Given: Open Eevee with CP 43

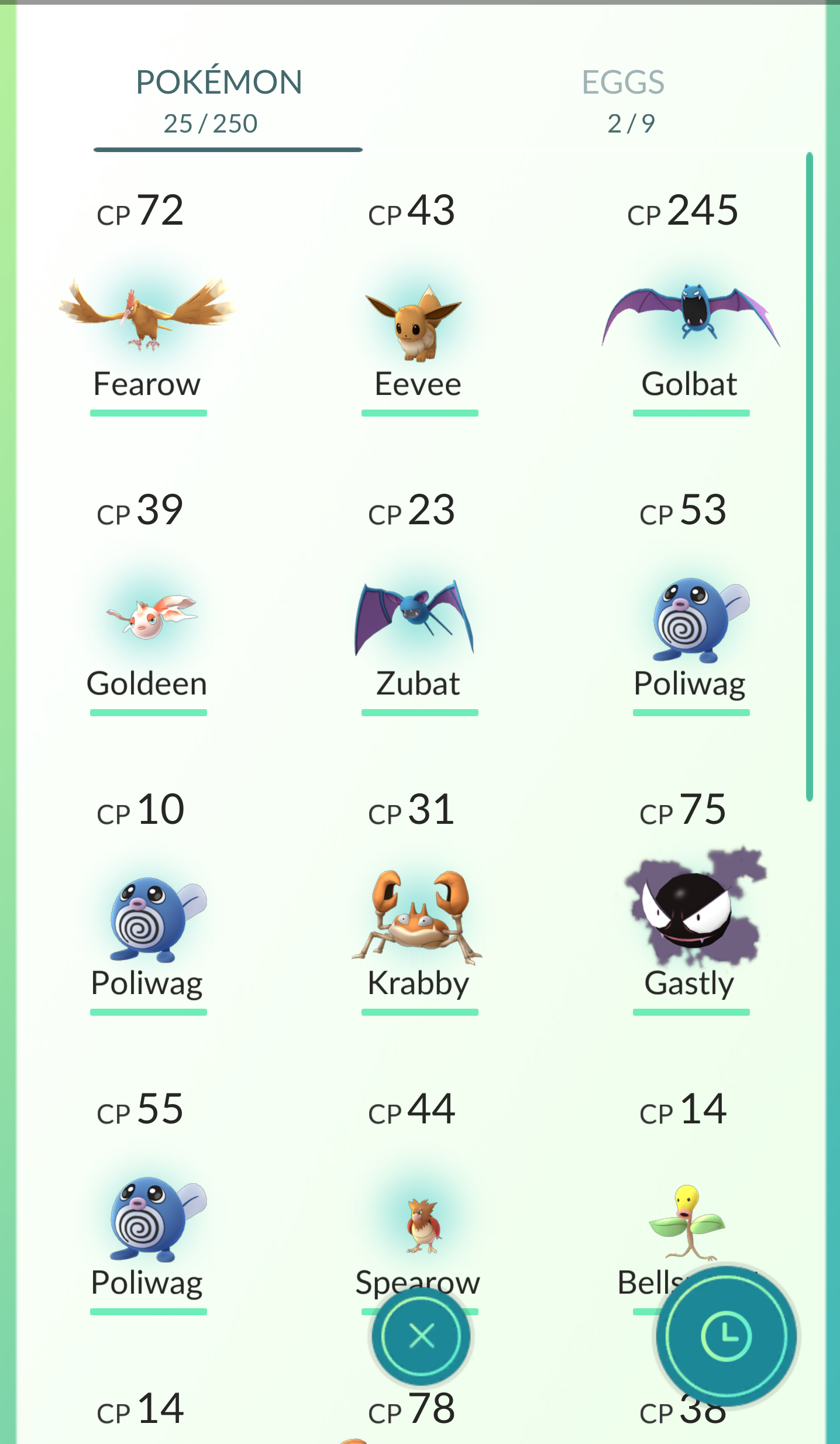Looking at the screenshot, I should point(419,322).
